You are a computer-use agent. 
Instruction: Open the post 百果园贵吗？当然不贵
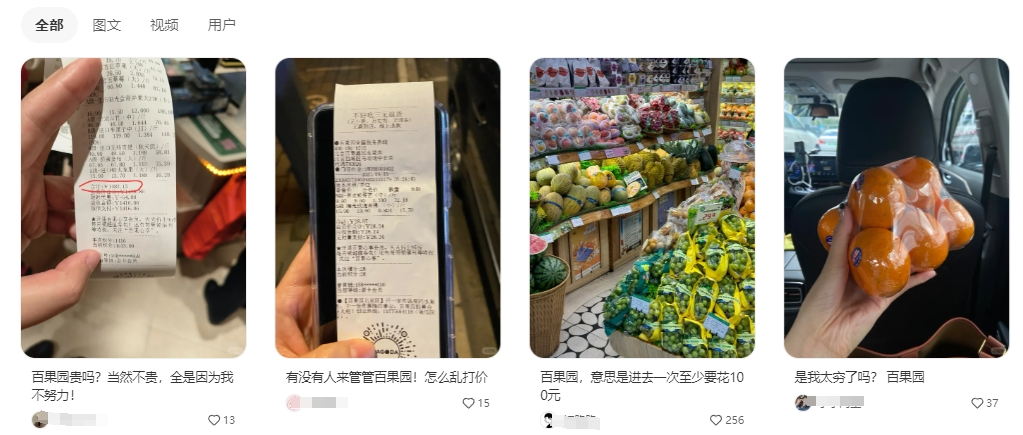133,207
